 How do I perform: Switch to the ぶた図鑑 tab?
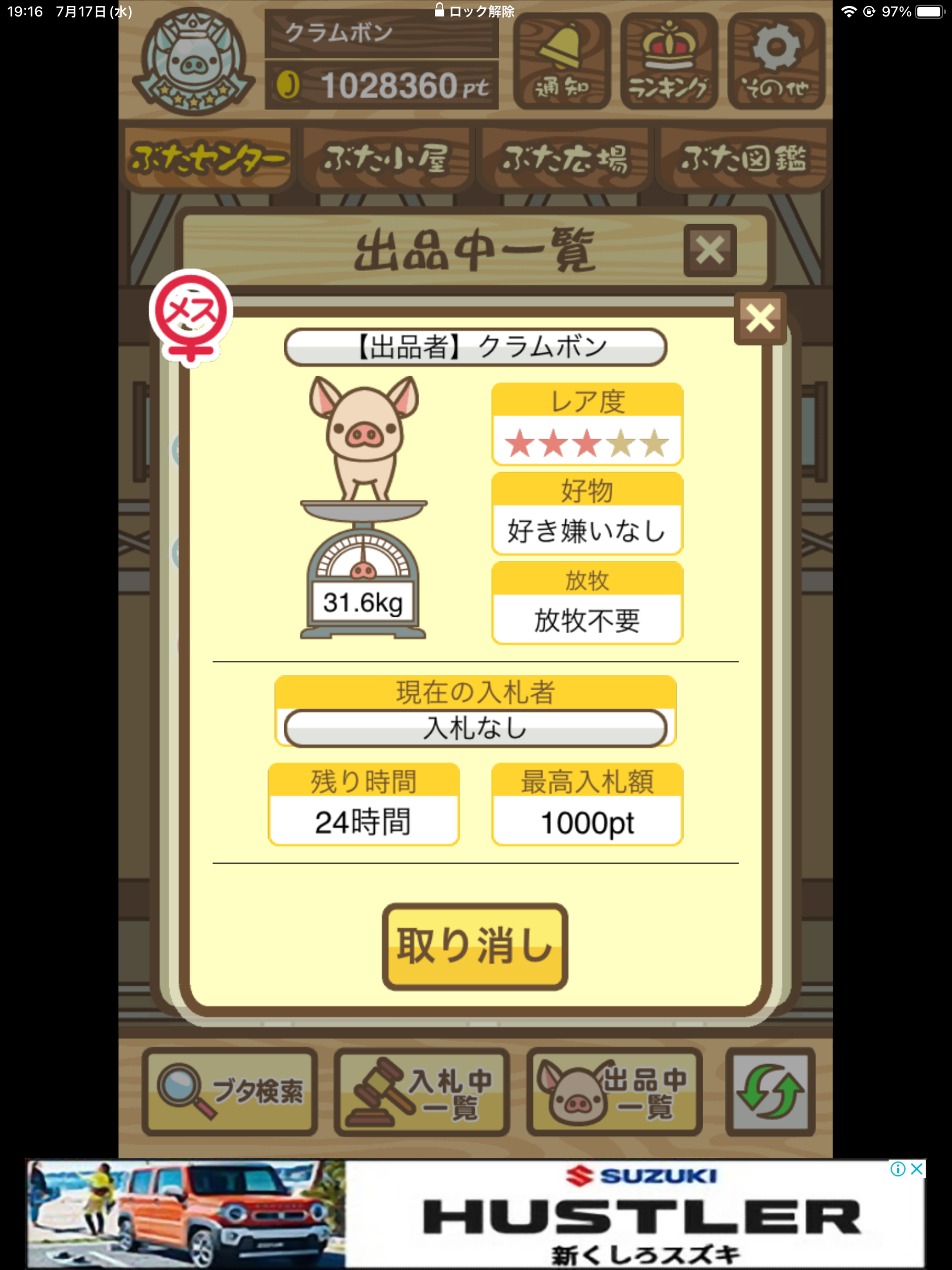coord(743,159)
